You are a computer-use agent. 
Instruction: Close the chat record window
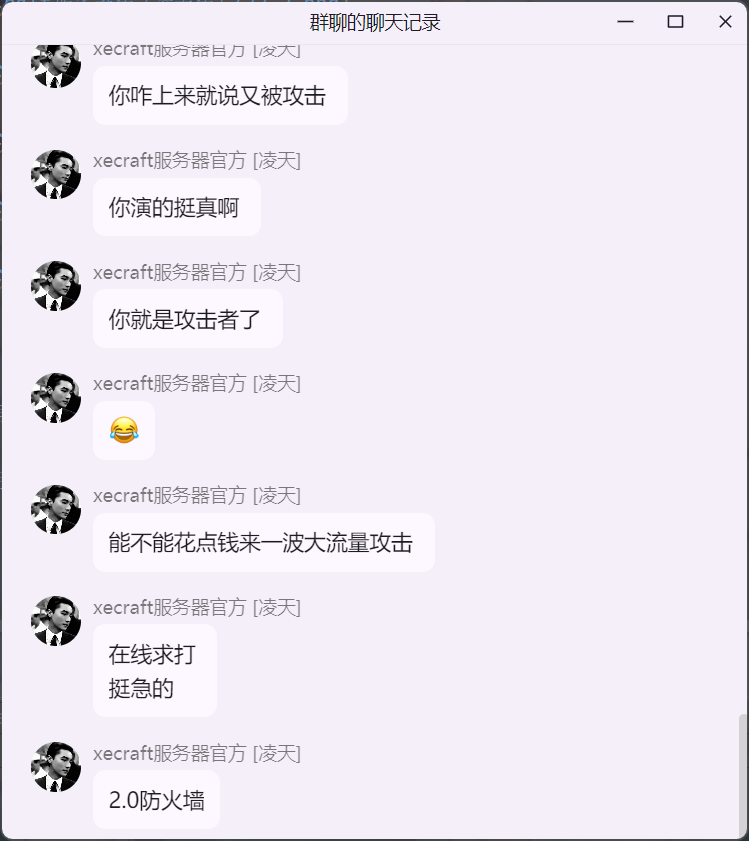pyautogui.click(x=725, y=22)
